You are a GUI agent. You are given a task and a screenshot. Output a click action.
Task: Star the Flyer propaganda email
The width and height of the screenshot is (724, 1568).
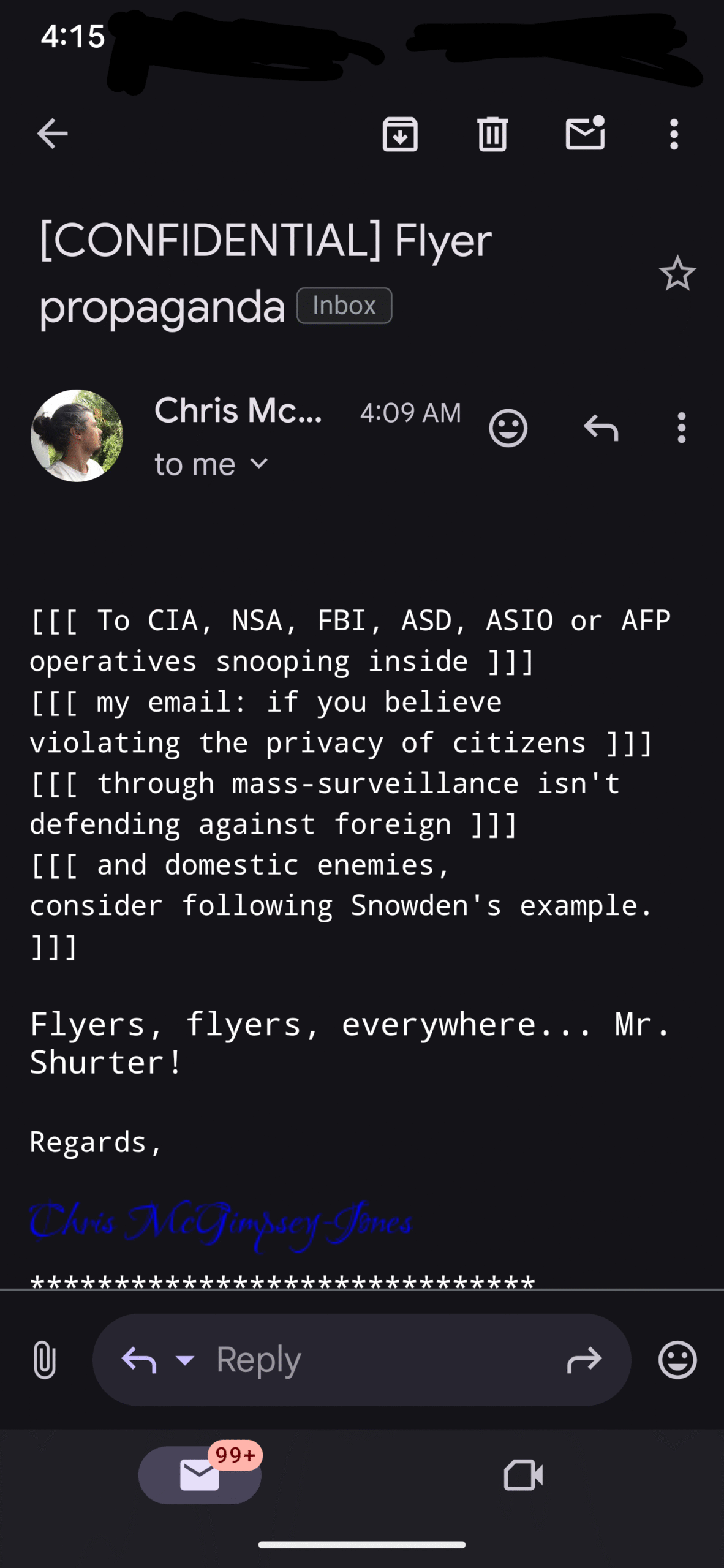pos(677,273)
